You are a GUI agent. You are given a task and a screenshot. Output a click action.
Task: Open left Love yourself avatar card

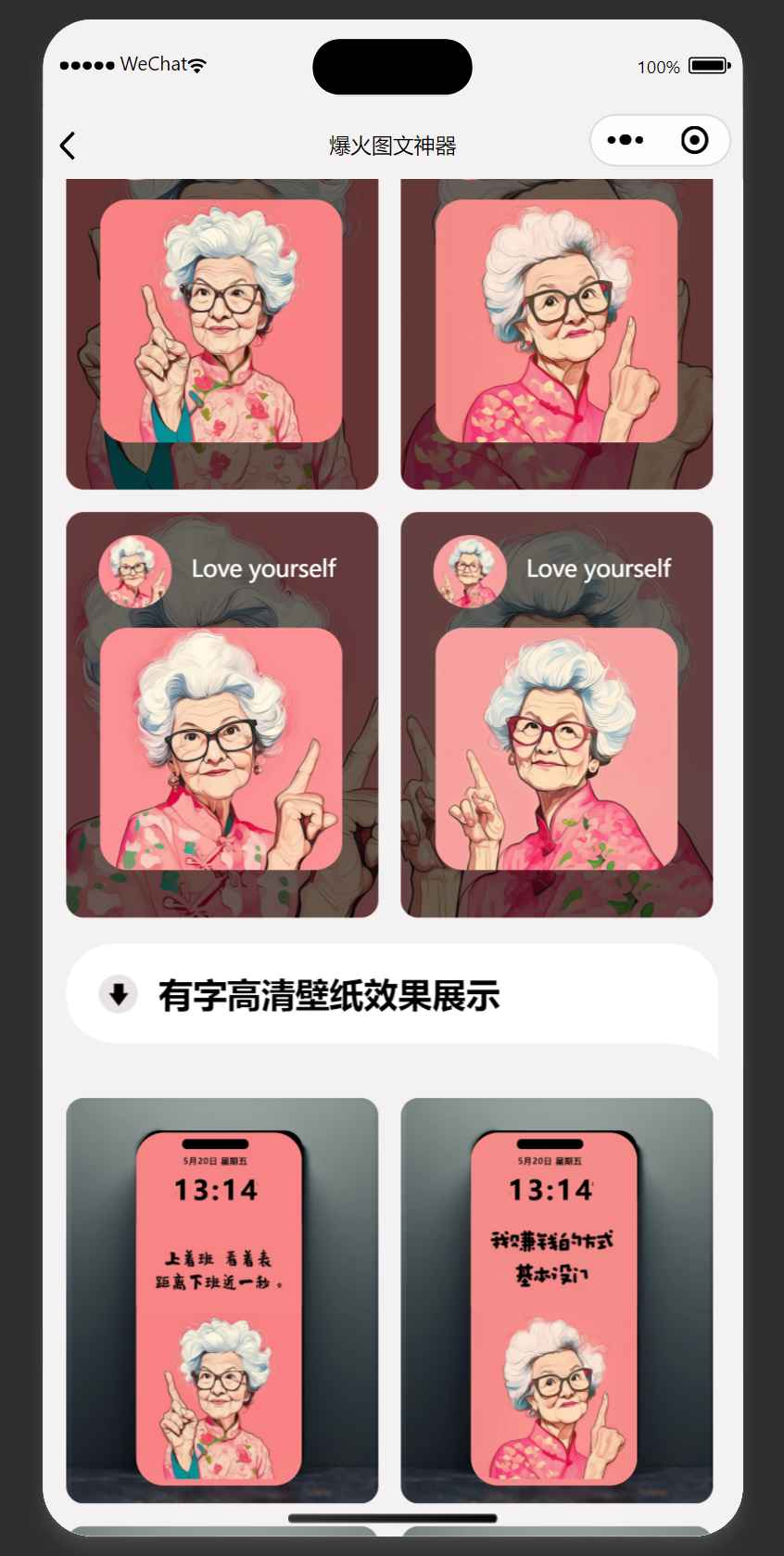(x=221, y=714)
